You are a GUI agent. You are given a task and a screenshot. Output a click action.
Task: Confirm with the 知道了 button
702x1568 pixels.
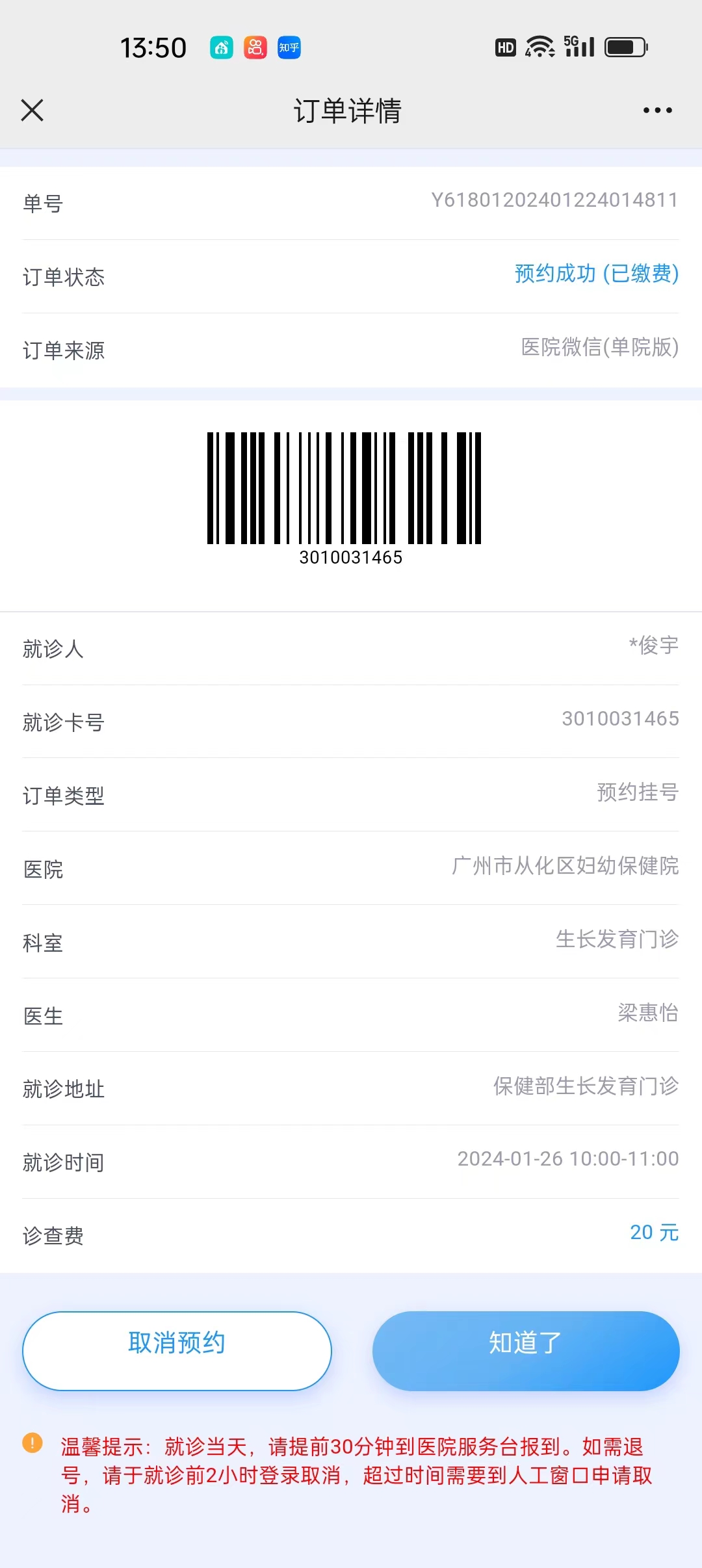[x=526, y=1351]
